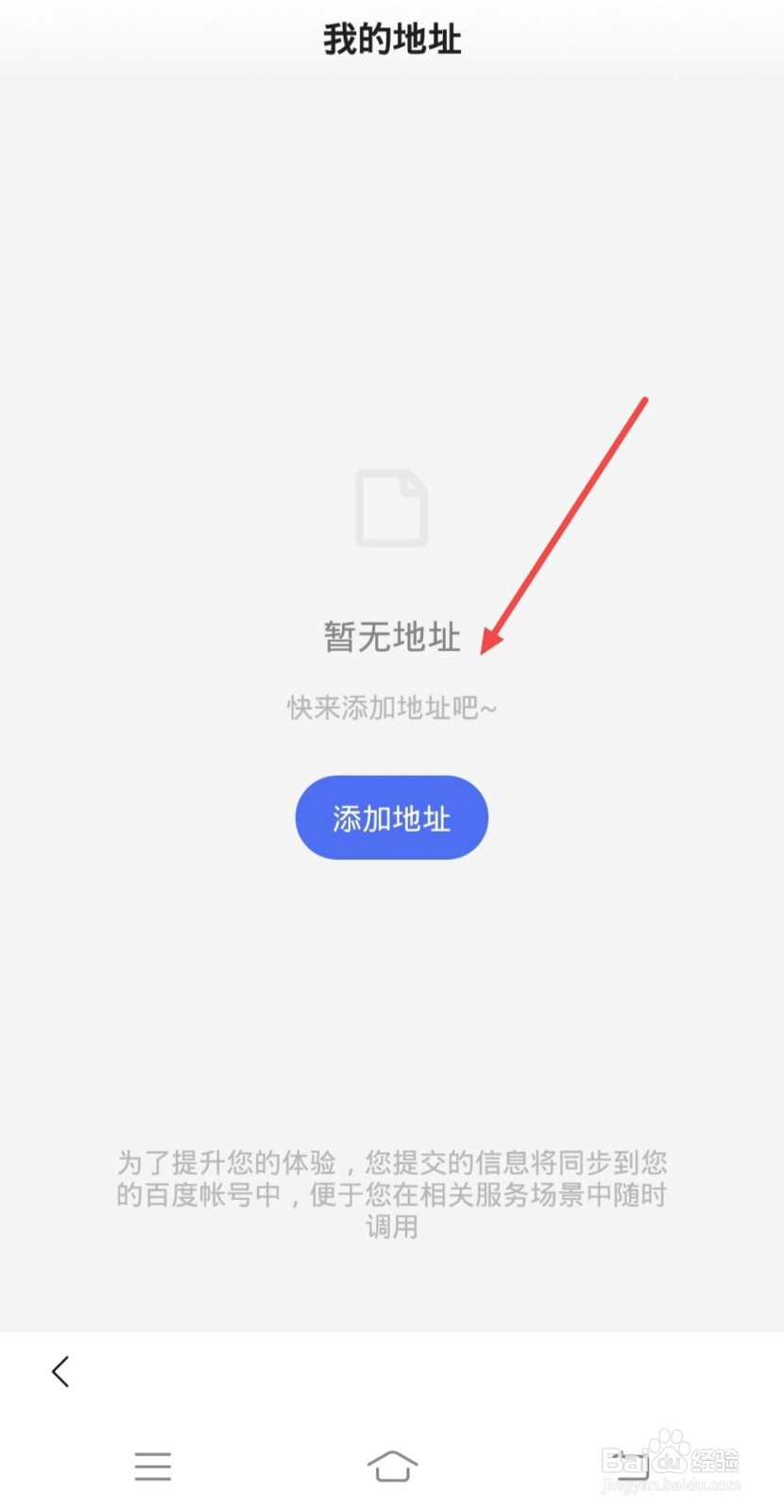Screen dimensions: 784x1512
Task: Tap the center of the blue pill-shaped button
Action: 391,817
